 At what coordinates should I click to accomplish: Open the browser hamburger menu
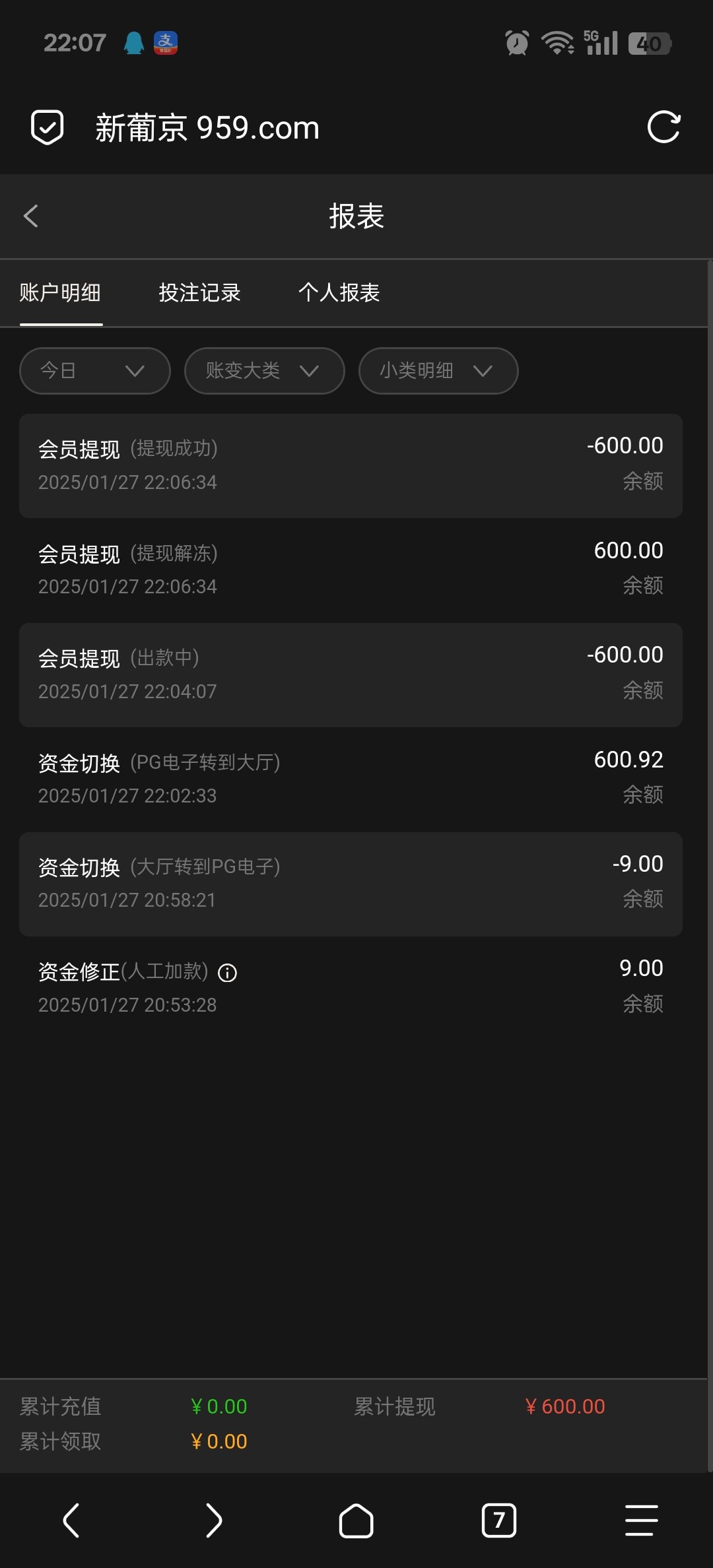[642, 1520]
